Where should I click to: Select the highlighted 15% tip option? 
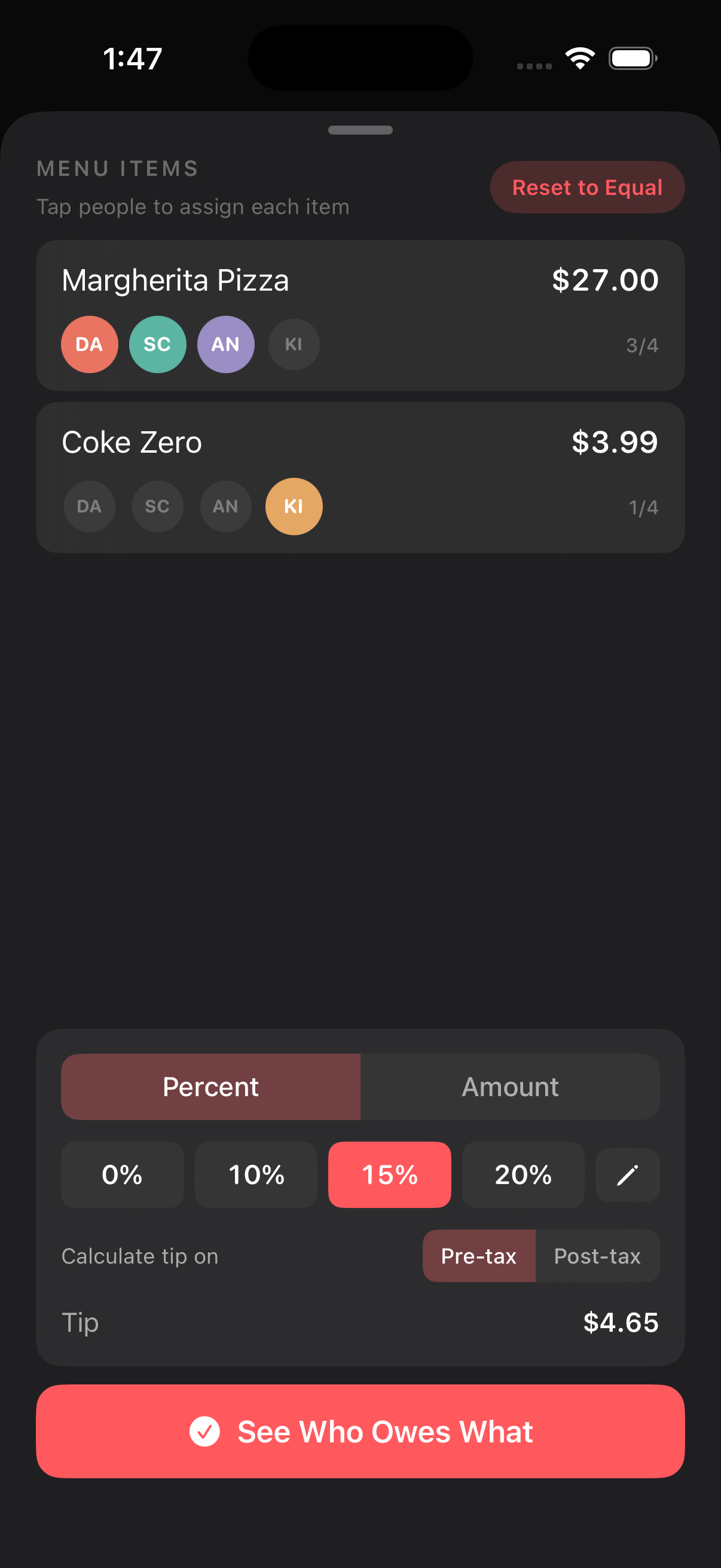[x=389, y=1175]
